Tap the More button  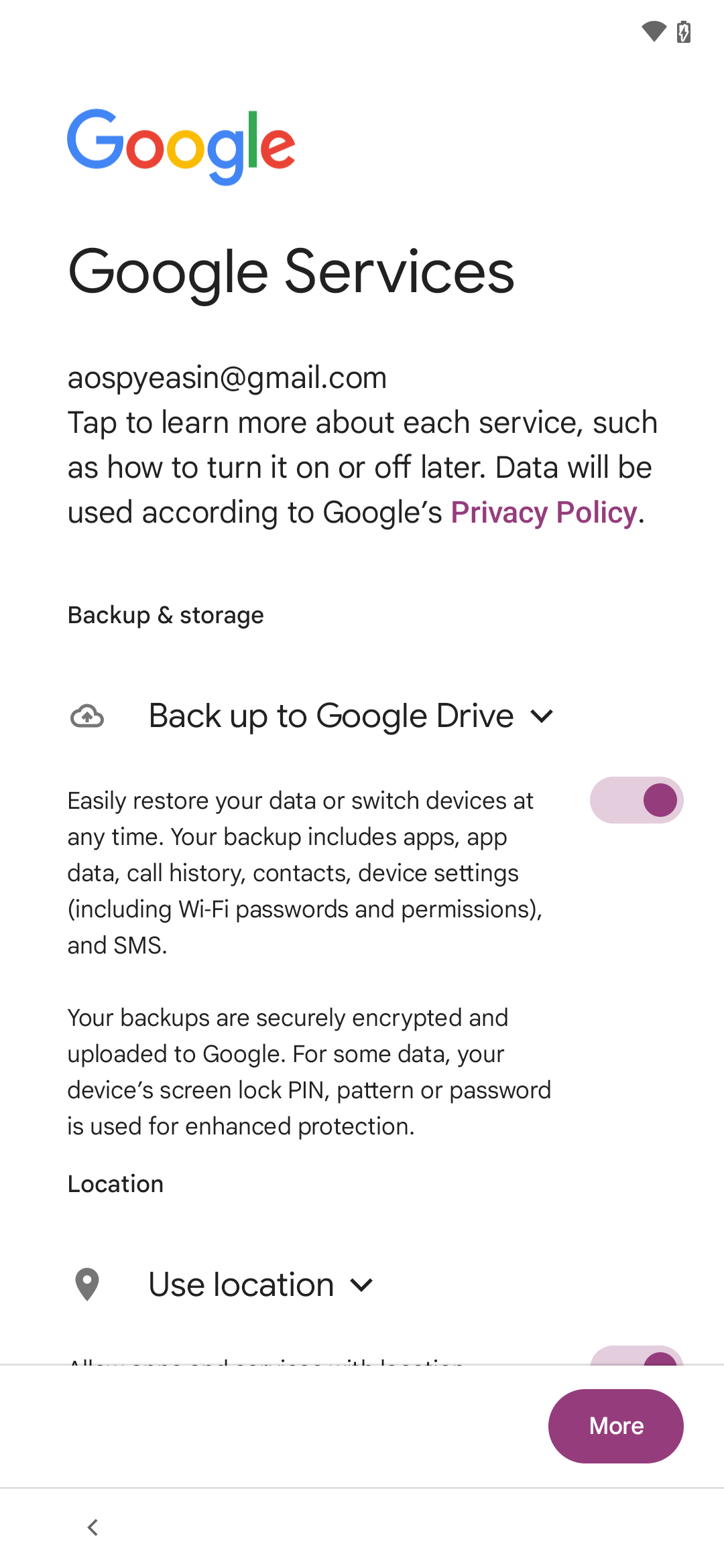point(615,1426)
